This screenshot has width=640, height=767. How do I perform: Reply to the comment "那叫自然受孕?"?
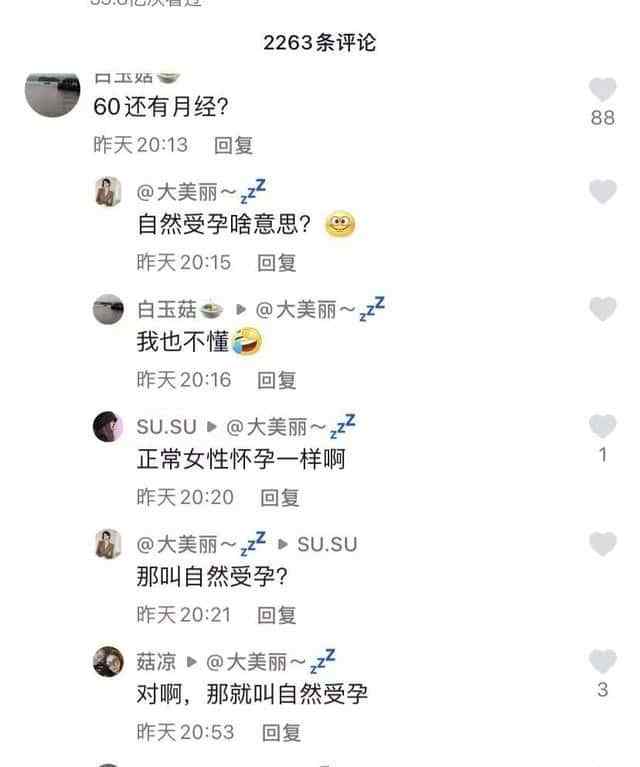(x=277, y=614)
